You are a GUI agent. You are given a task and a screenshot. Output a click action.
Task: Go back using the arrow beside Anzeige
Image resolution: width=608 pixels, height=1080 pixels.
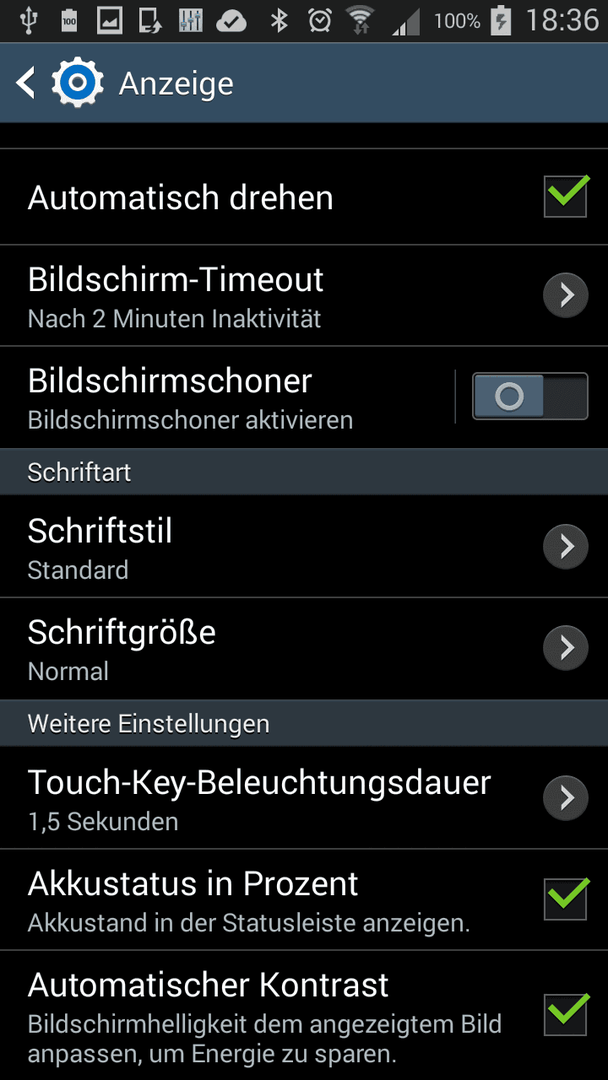pos(26,83)
